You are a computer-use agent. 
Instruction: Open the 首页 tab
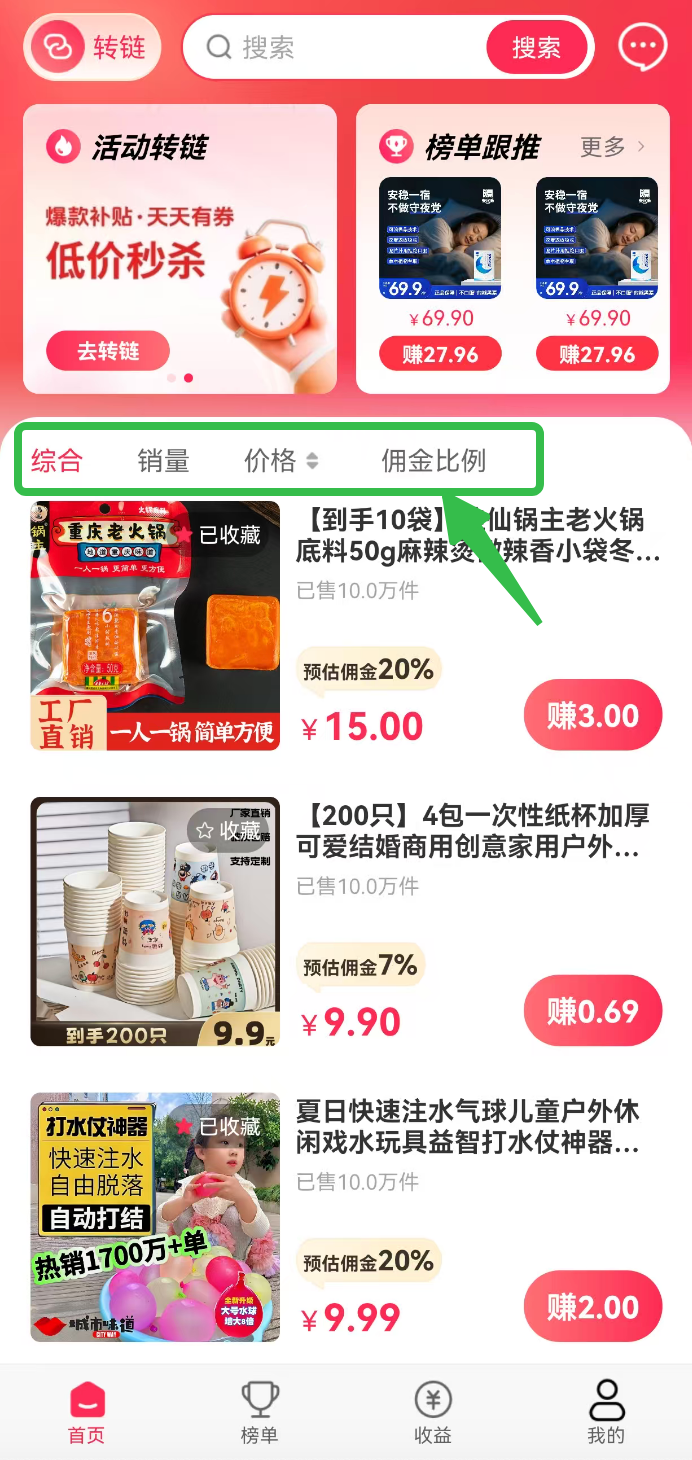coord(86,1412)
